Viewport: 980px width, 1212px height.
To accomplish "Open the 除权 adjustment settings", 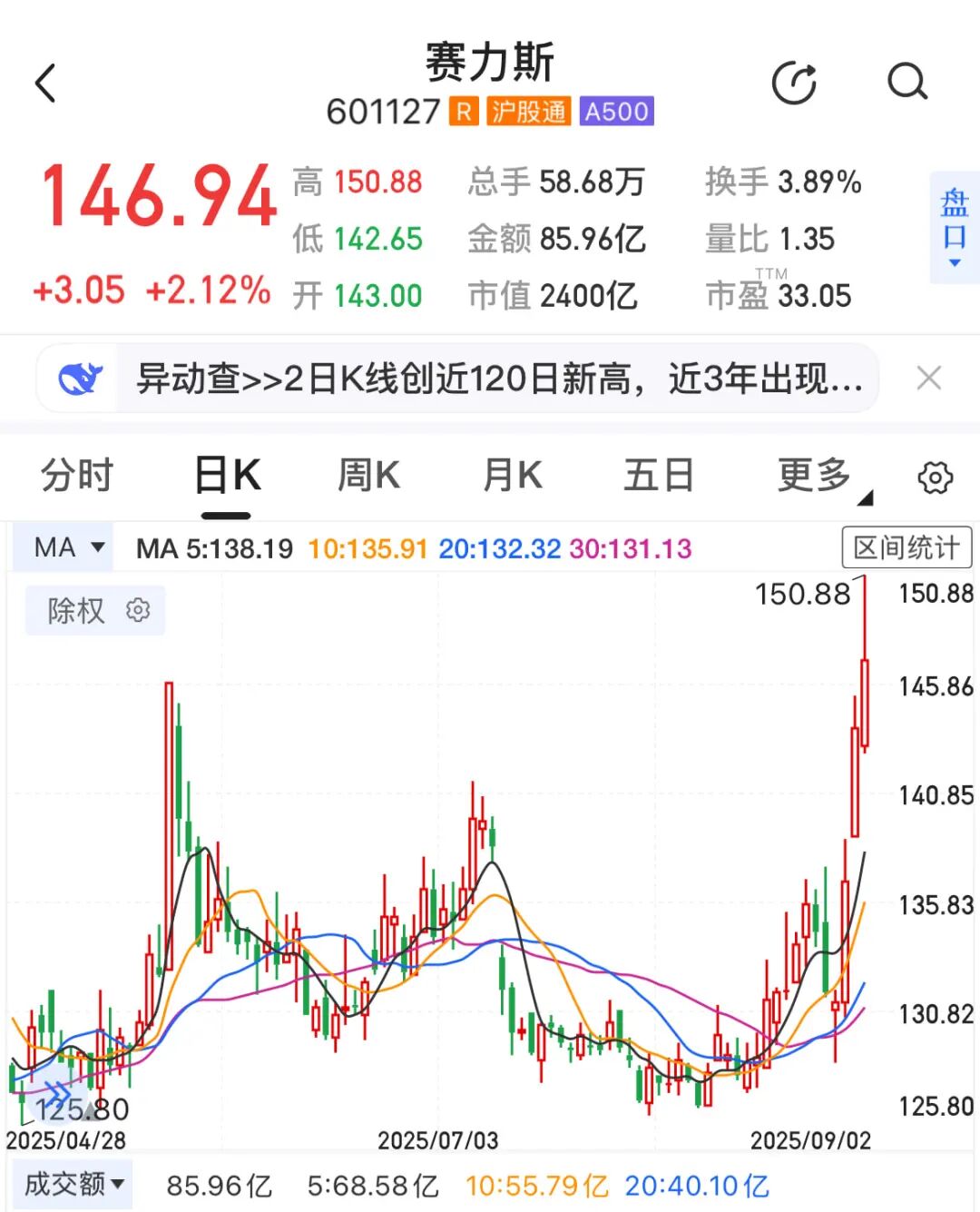I will 95,610.
